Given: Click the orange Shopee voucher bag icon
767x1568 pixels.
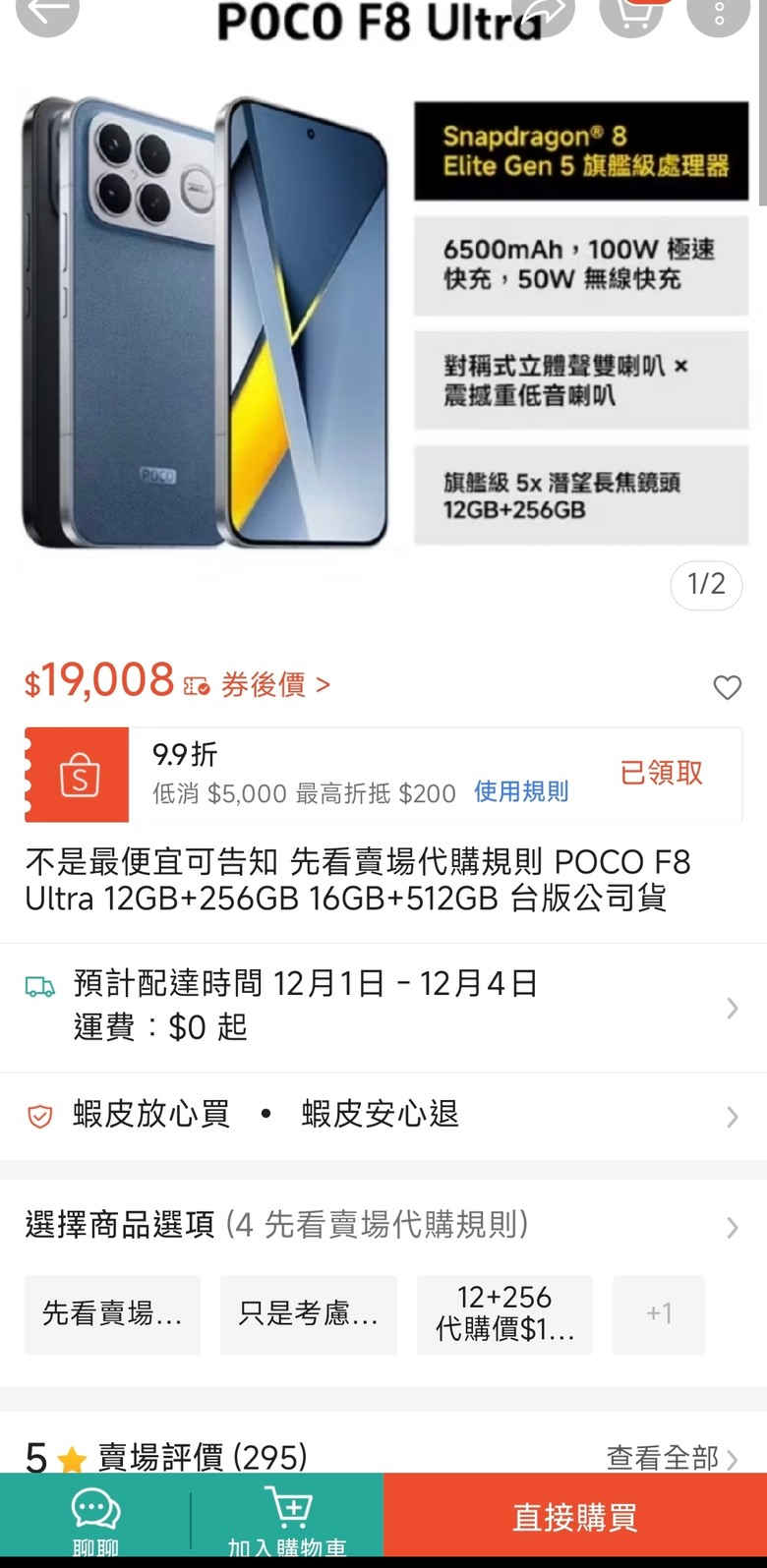Looking at the screenshot, I should 78,775.
